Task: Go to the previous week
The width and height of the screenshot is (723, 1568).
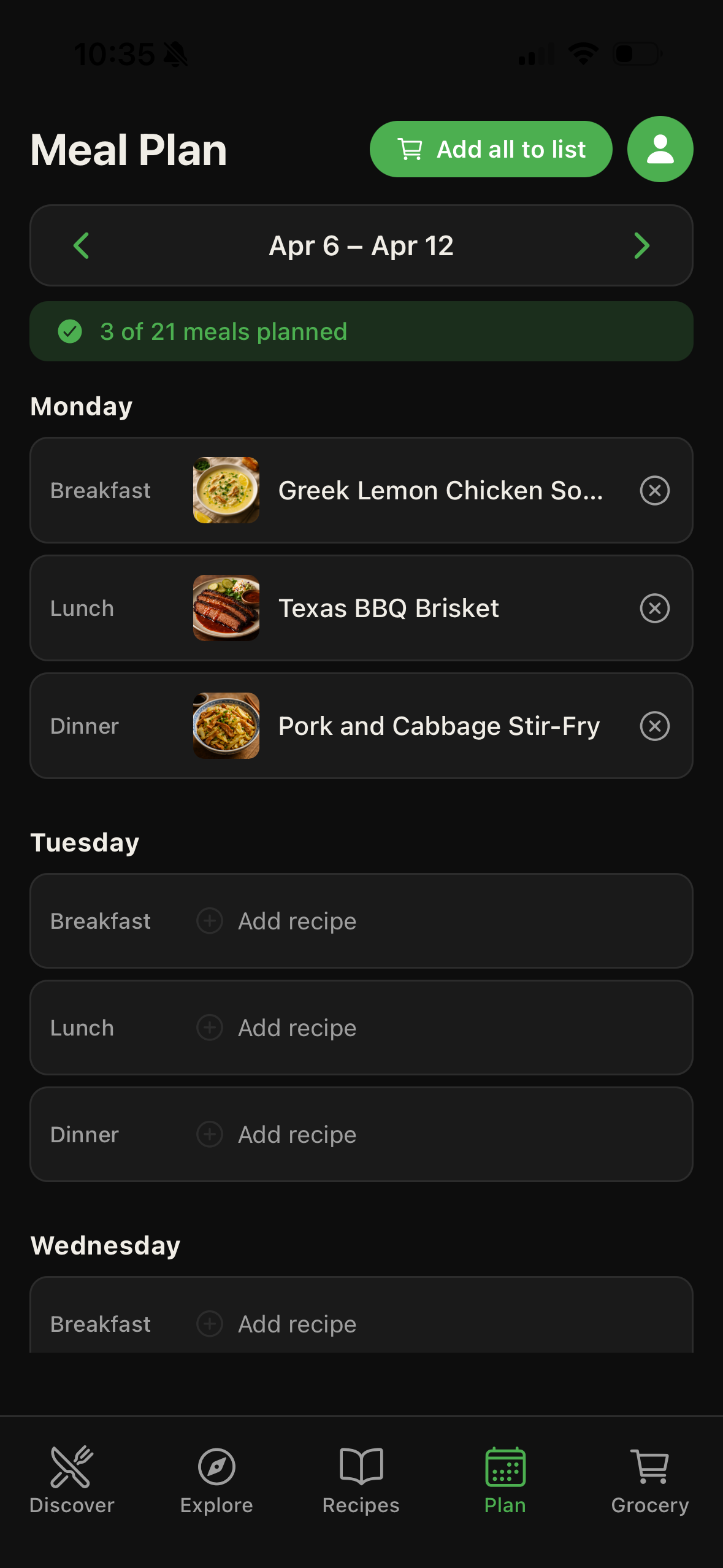Action: (x=80, y=245)
